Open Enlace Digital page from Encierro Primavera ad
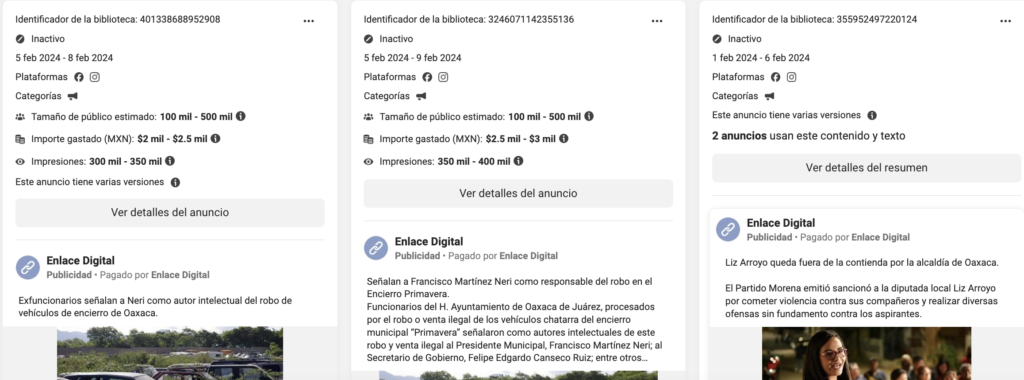1024x380 pixels. (428, 242)
